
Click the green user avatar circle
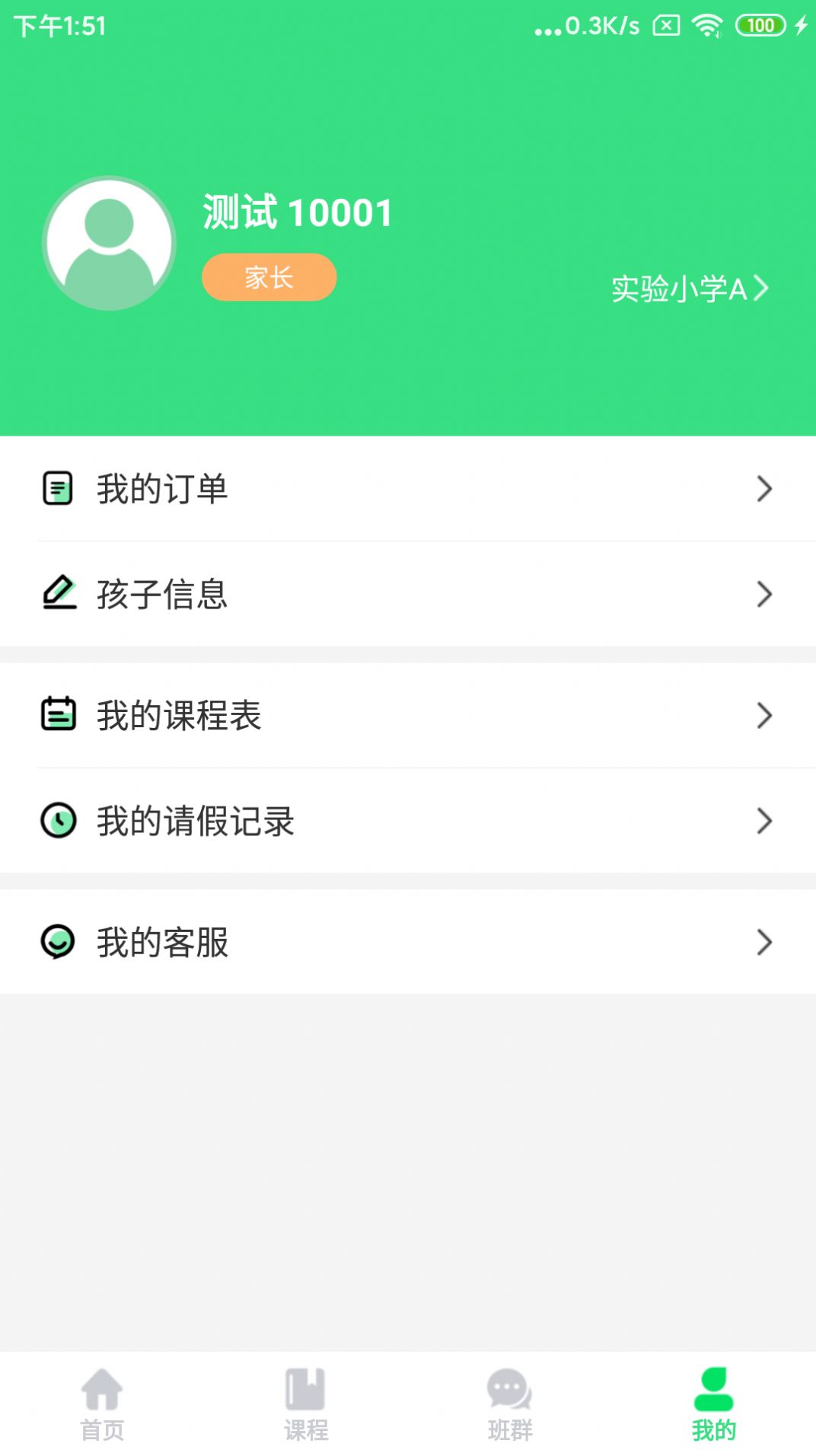(x=110, y=242)
